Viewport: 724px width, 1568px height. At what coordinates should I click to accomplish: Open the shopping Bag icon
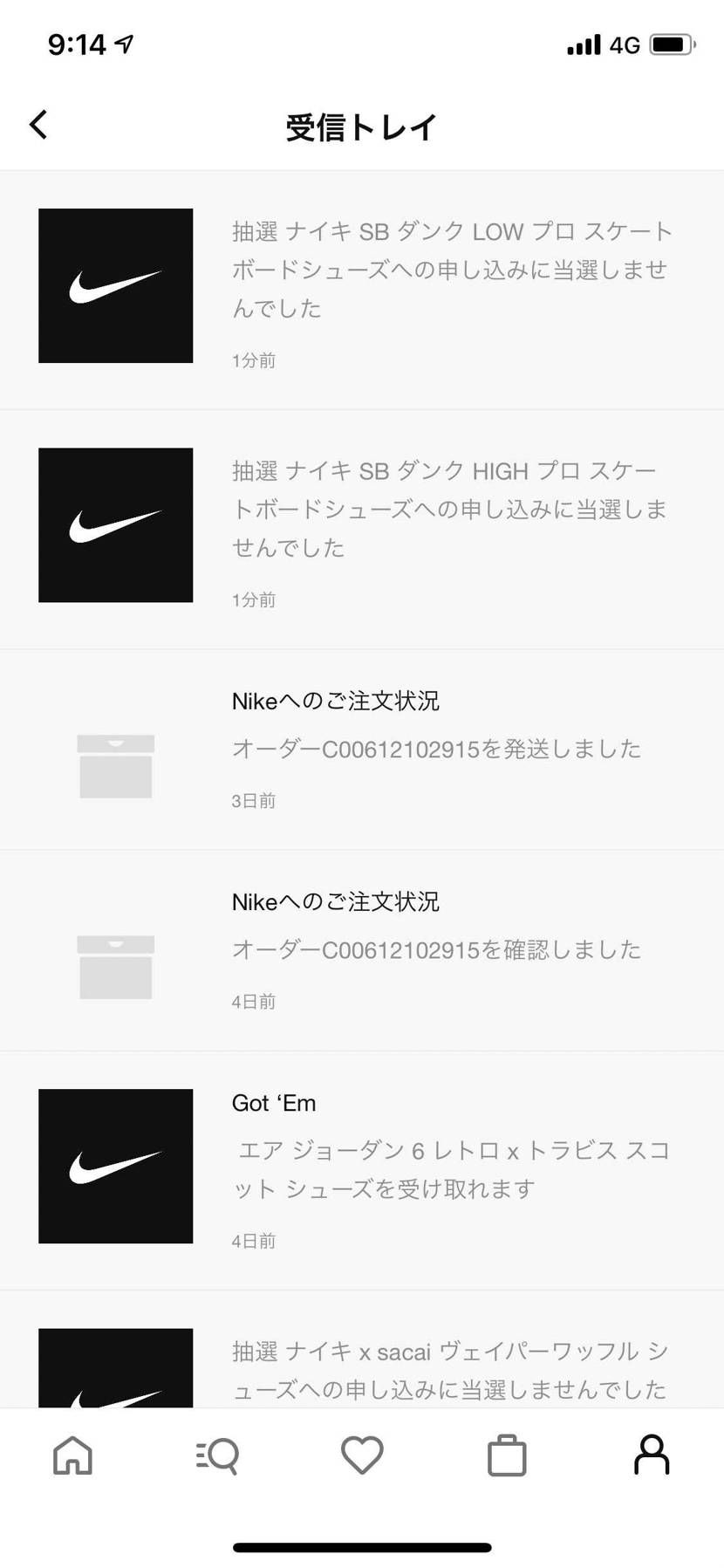point(507,1455)
